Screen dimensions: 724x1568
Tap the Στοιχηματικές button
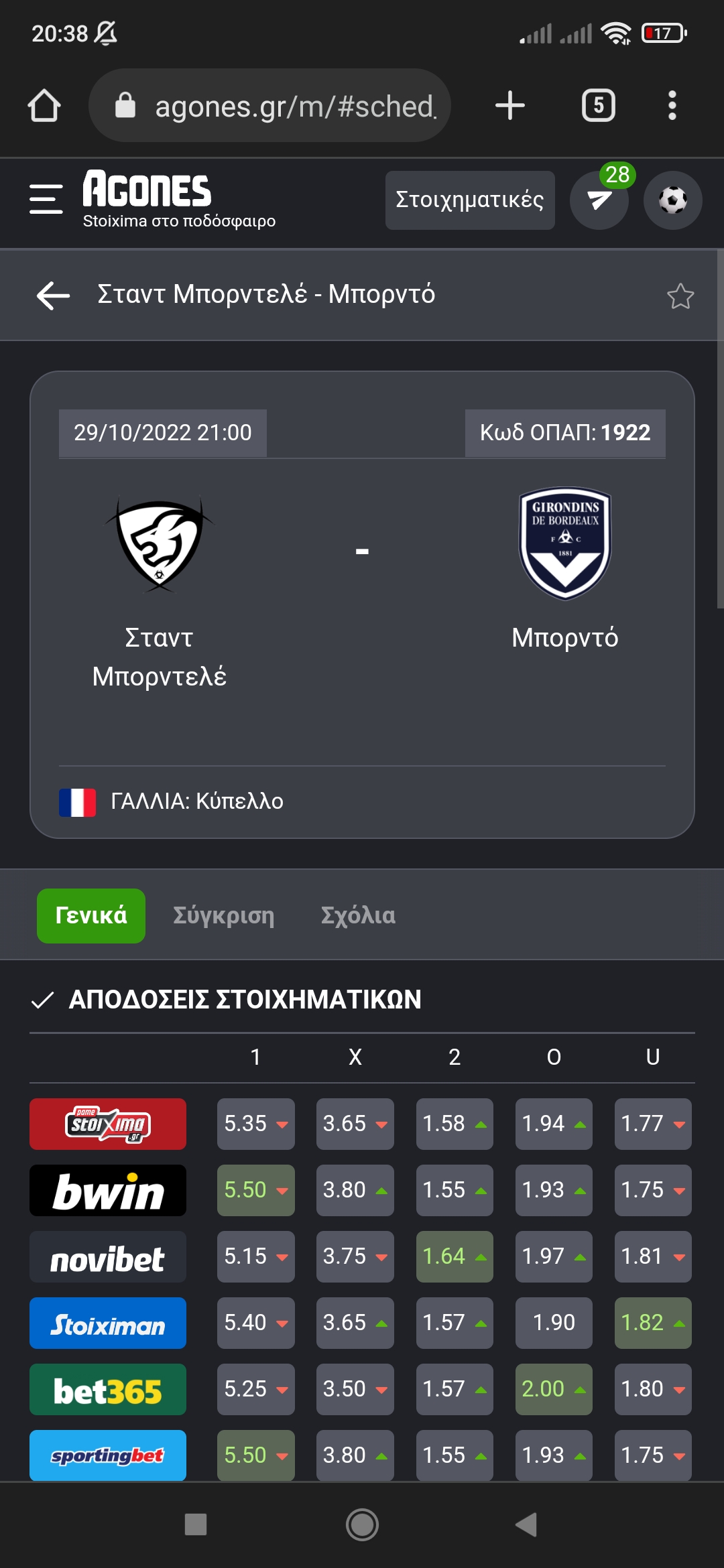tap(469, 200)
